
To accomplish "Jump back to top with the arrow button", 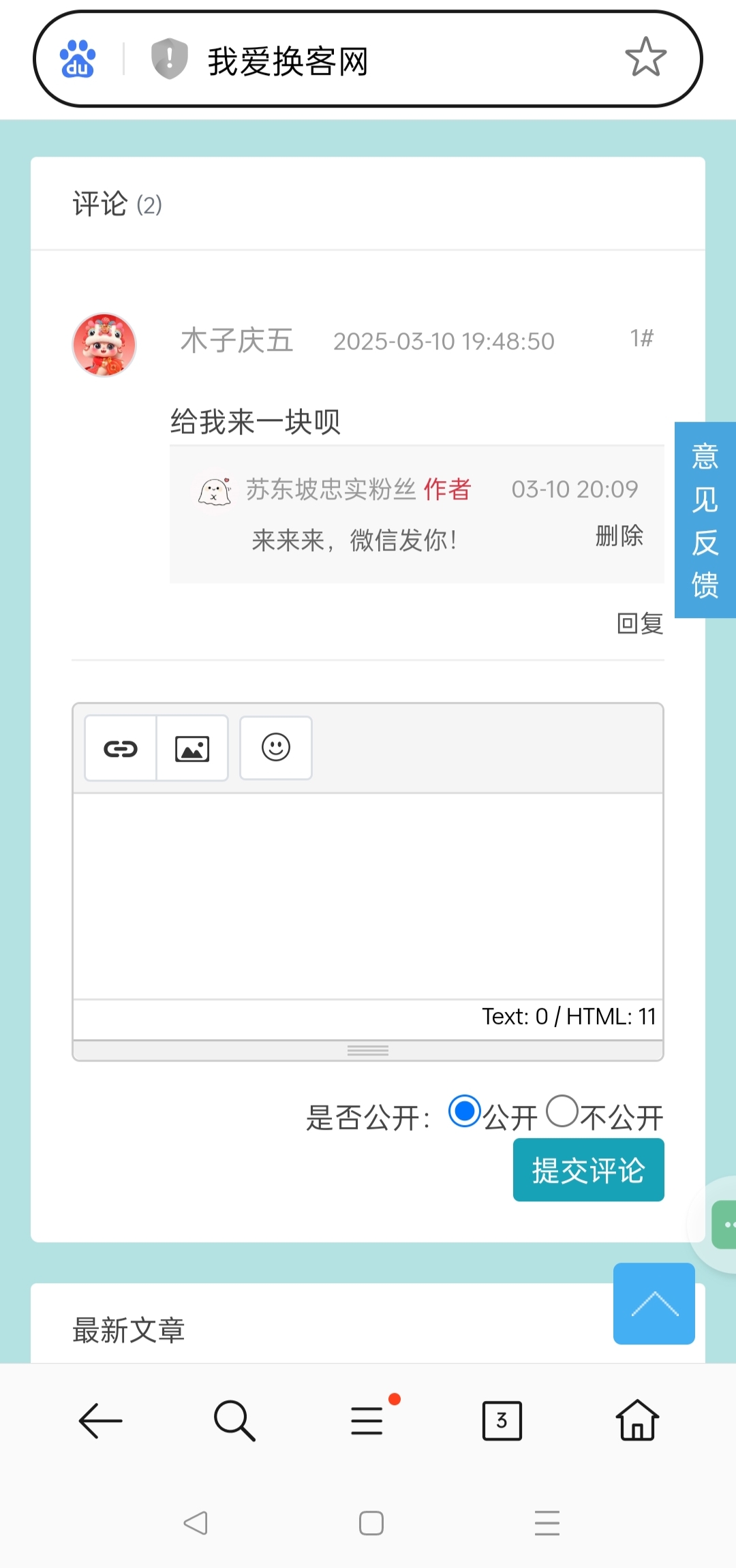I will coord(654,1304).
